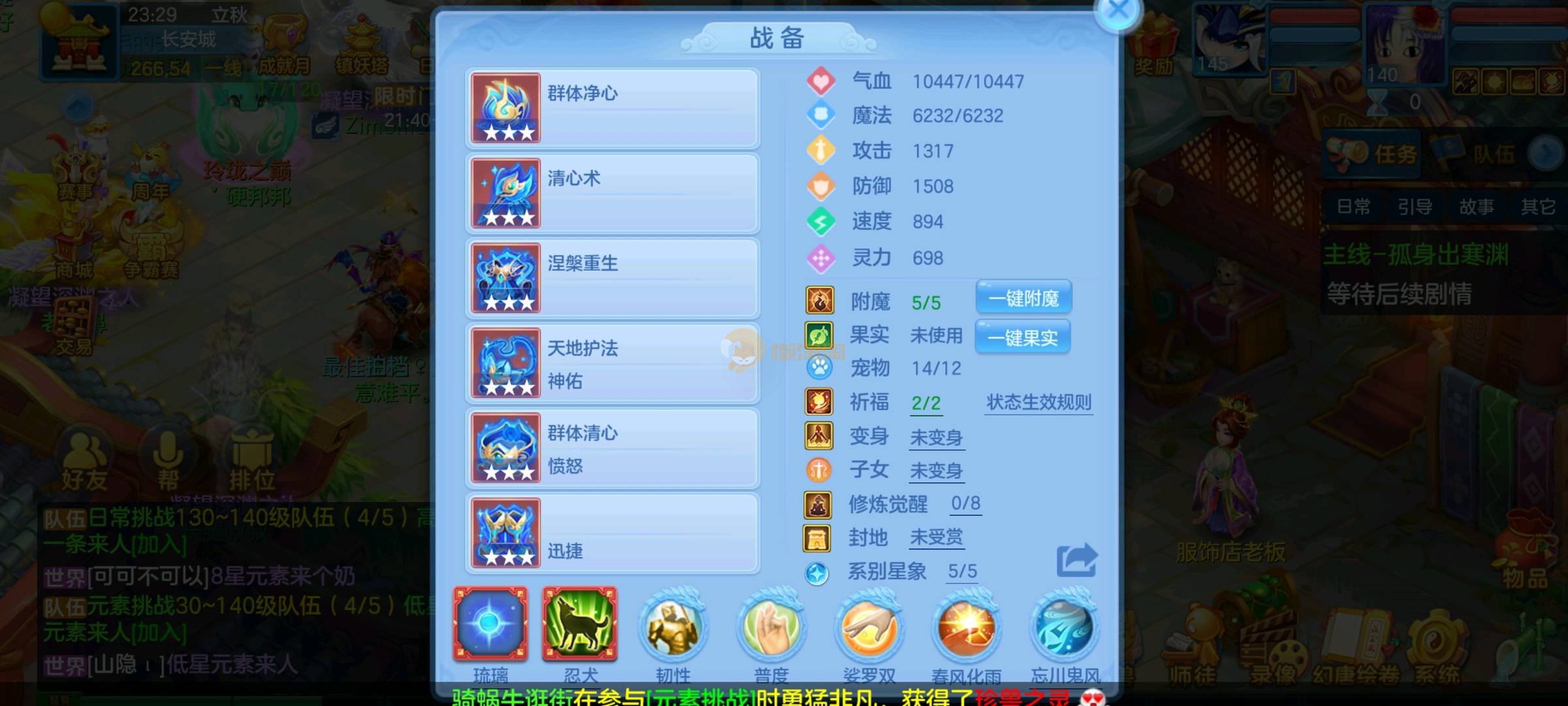Tap the 一键附魔 button
This screenshot has width=1568, height=706.
pyautogui.click(x=1023, y=299)
